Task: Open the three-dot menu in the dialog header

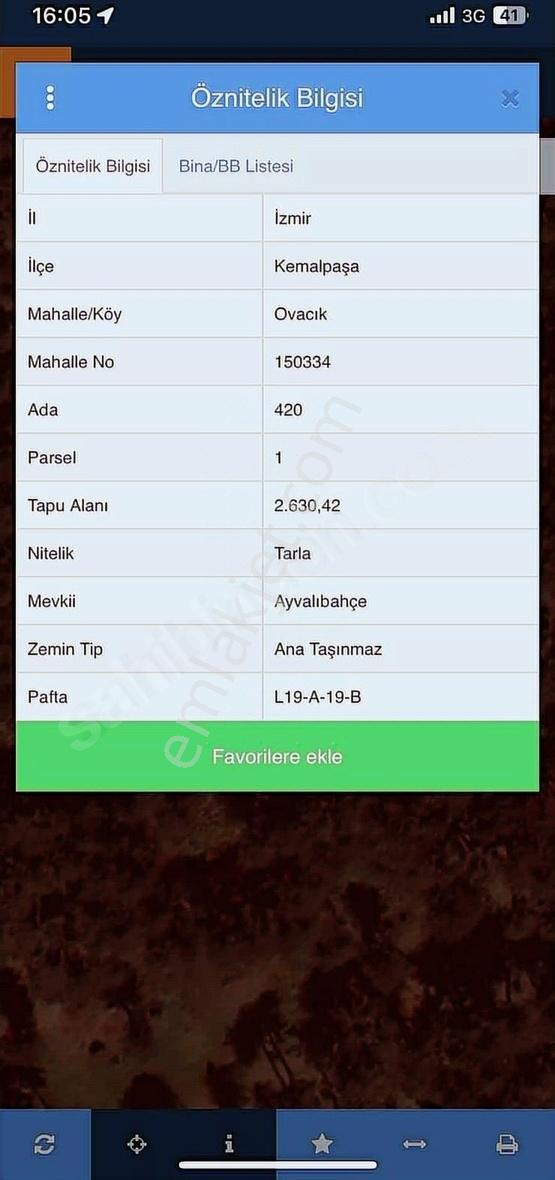Action: click(x=50, y=98)
